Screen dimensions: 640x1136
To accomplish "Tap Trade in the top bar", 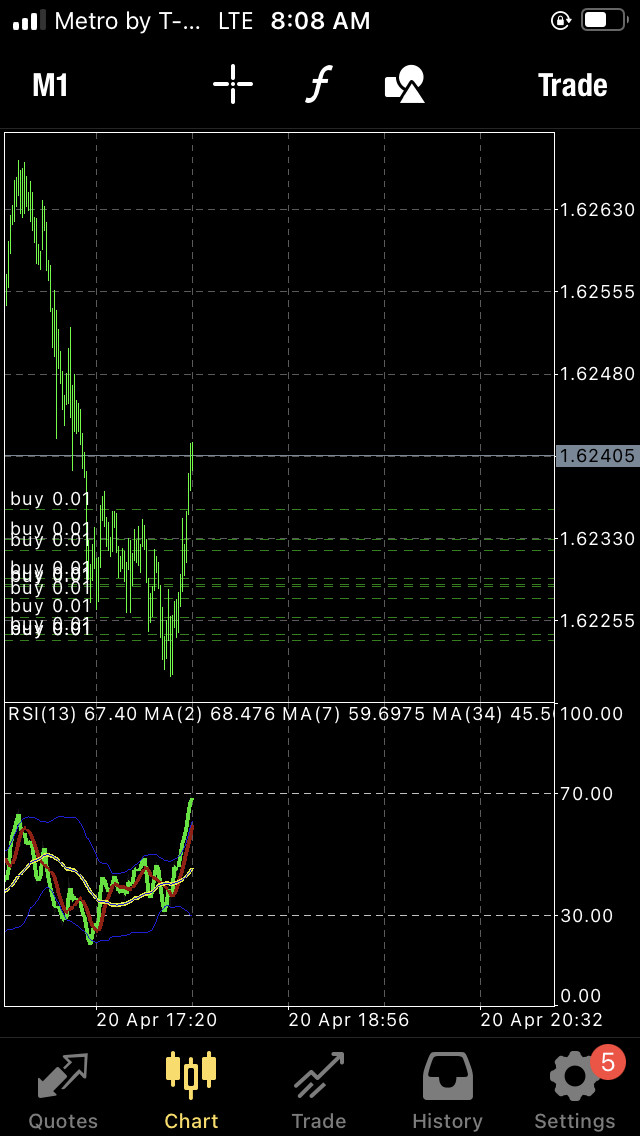I will [x=572, y=85].
